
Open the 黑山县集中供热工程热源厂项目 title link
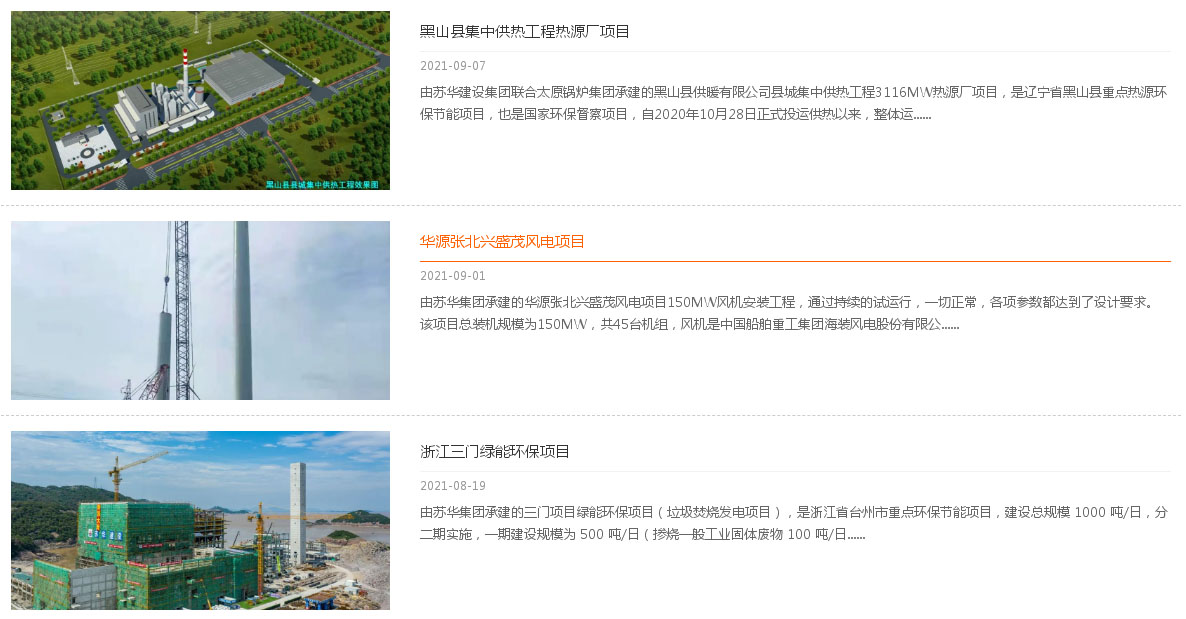pyautogui.click(x=524, y=32)
